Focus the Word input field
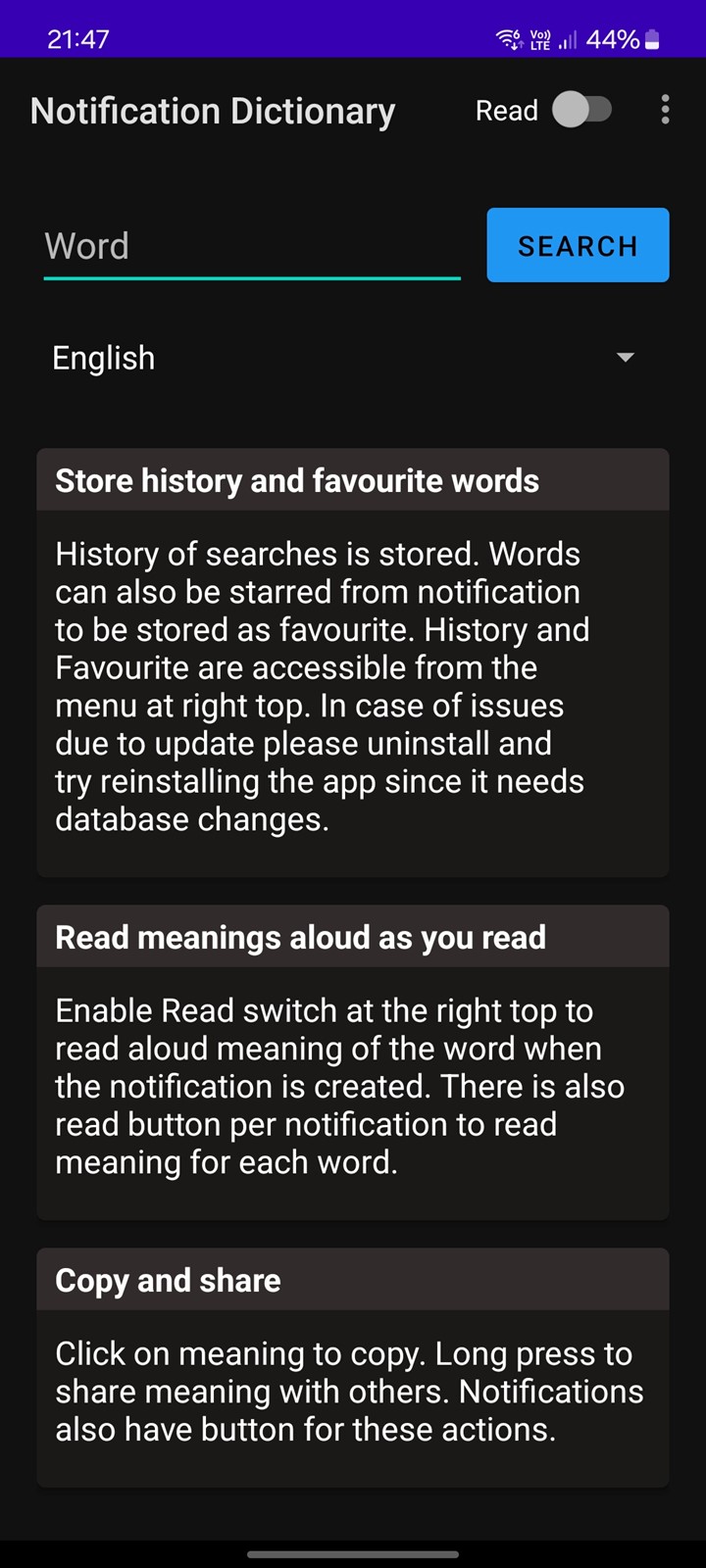Viewport: 706px width, 1568px height. 252,246
